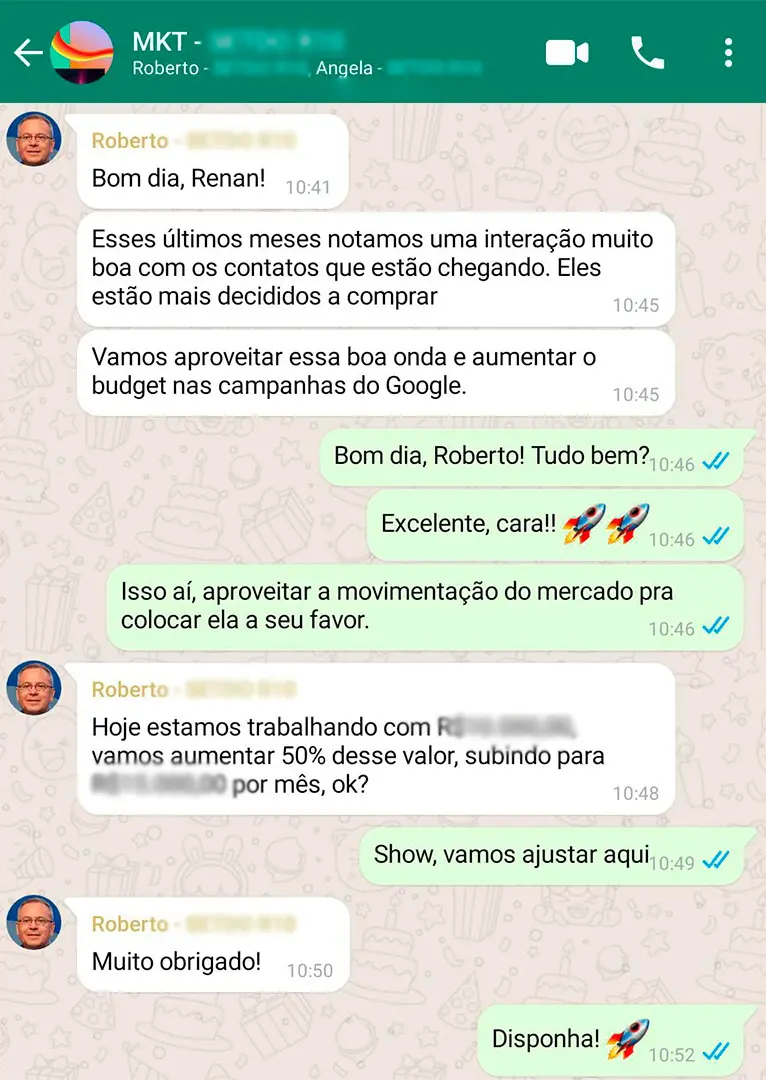Go back from the MKT chat
The image size is (766, 1080).
coord(27,53)
